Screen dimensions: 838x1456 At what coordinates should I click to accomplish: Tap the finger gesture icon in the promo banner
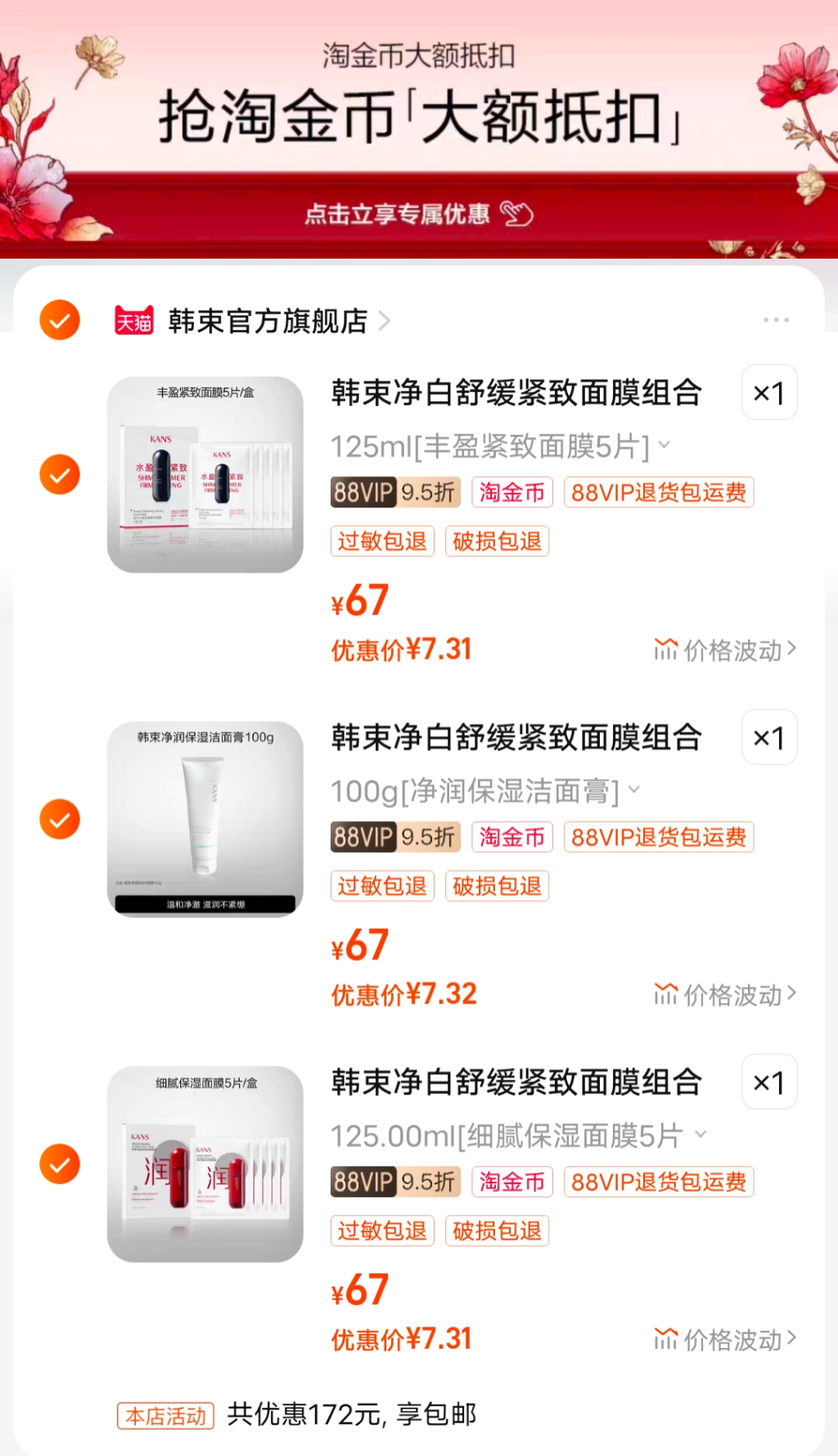[x=519, y=214]
